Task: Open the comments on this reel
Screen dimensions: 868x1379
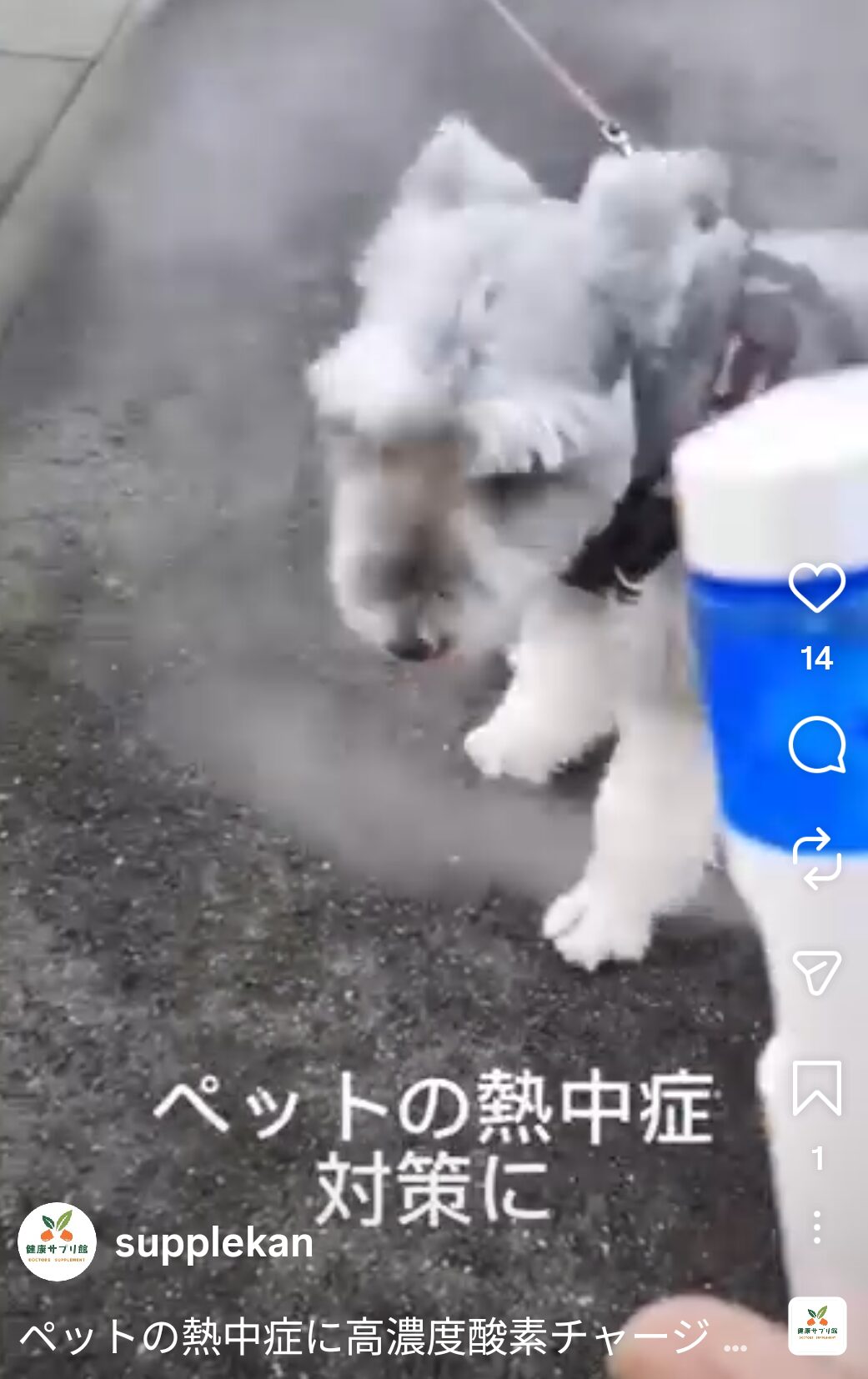Action: pos(816,745)
